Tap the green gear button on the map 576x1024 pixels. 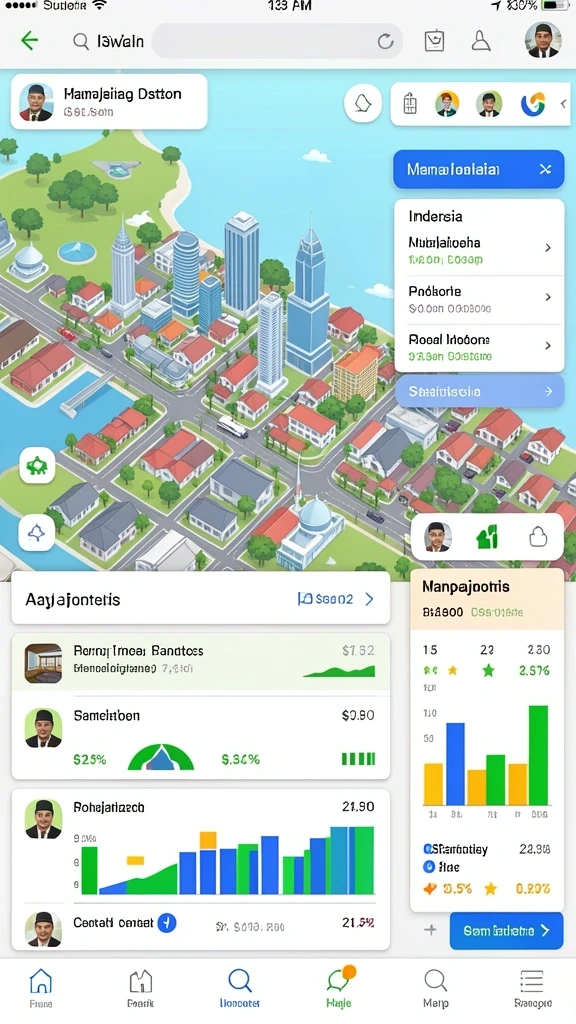[37, 466]
